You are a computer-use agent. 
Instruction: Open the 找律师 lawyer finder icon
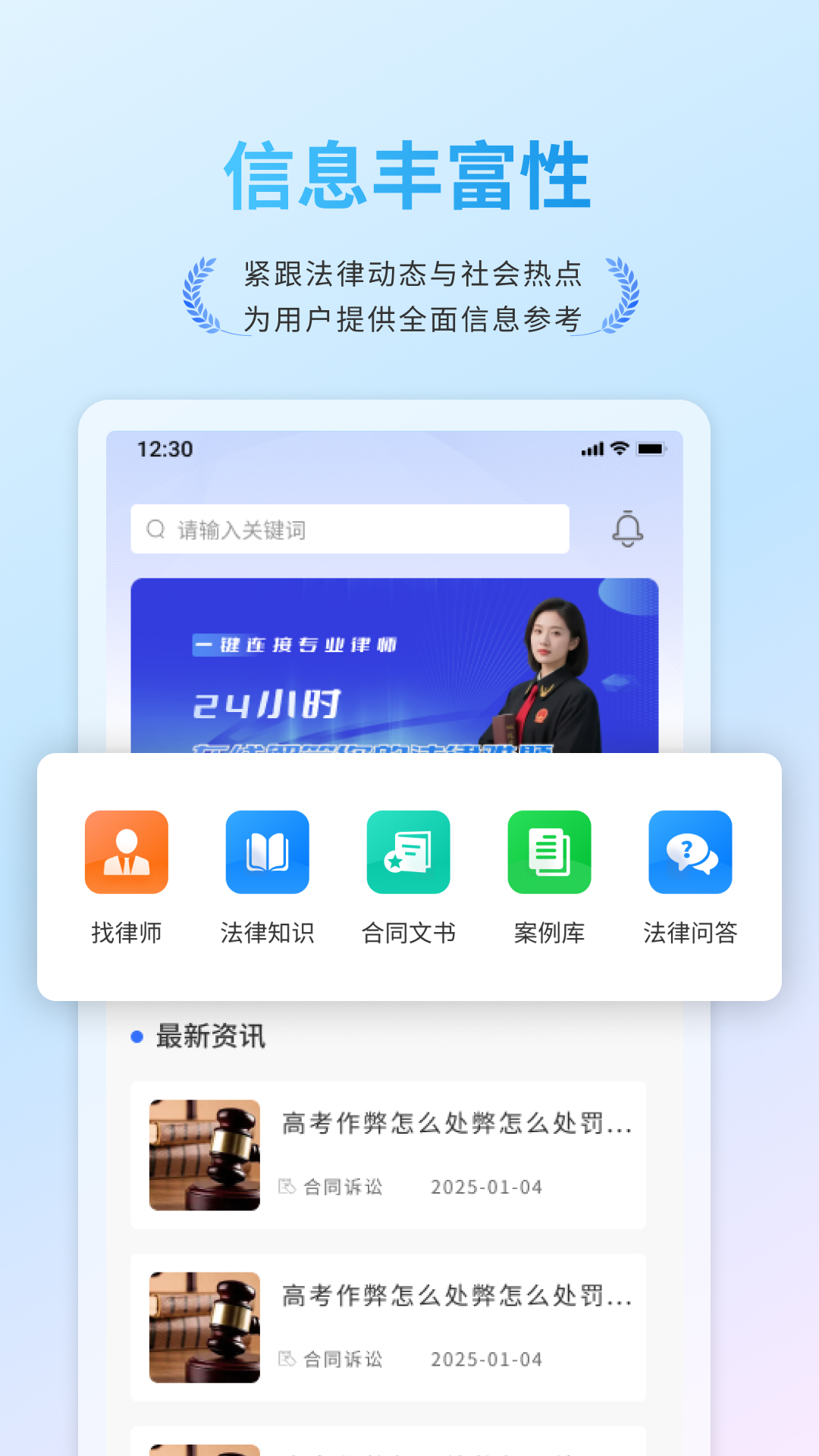[x=126, y=851]
